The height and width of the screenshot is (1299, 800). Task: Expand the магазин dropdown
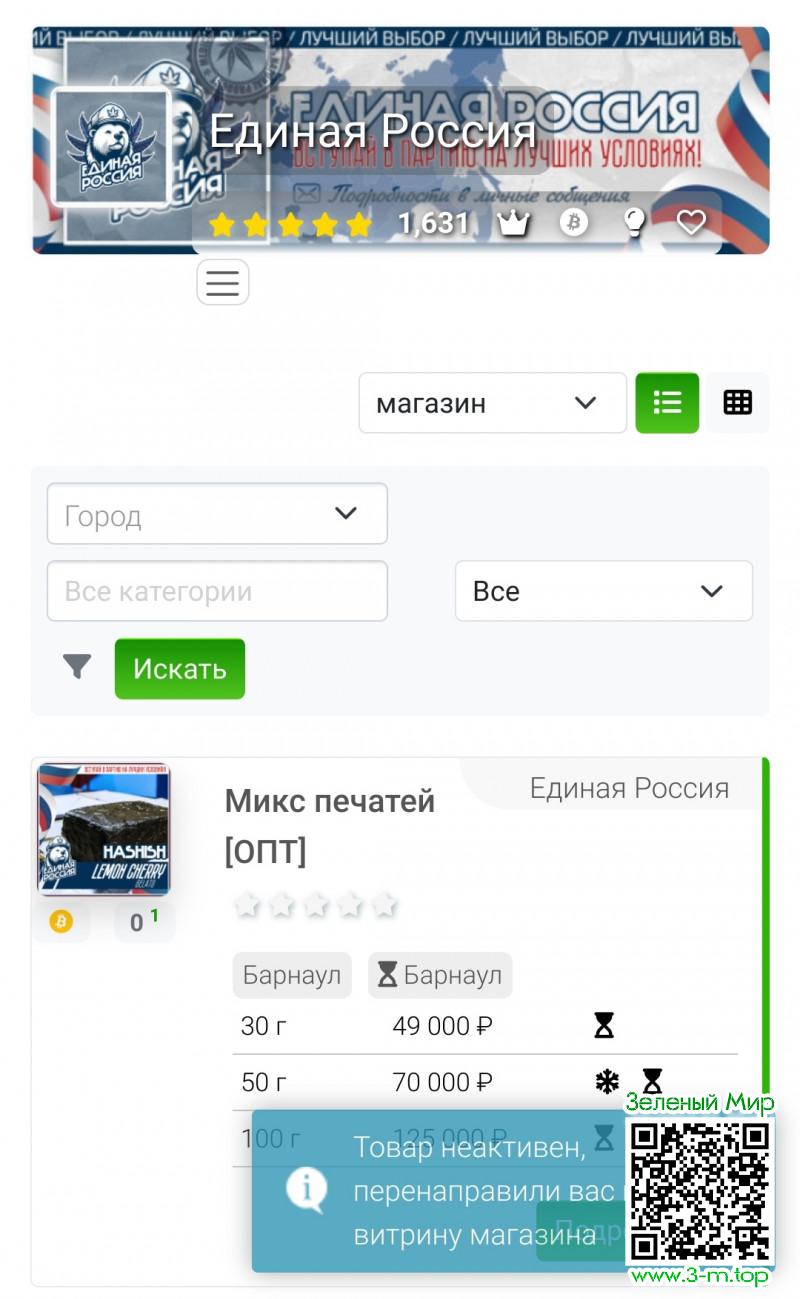(x=492, y=403)
